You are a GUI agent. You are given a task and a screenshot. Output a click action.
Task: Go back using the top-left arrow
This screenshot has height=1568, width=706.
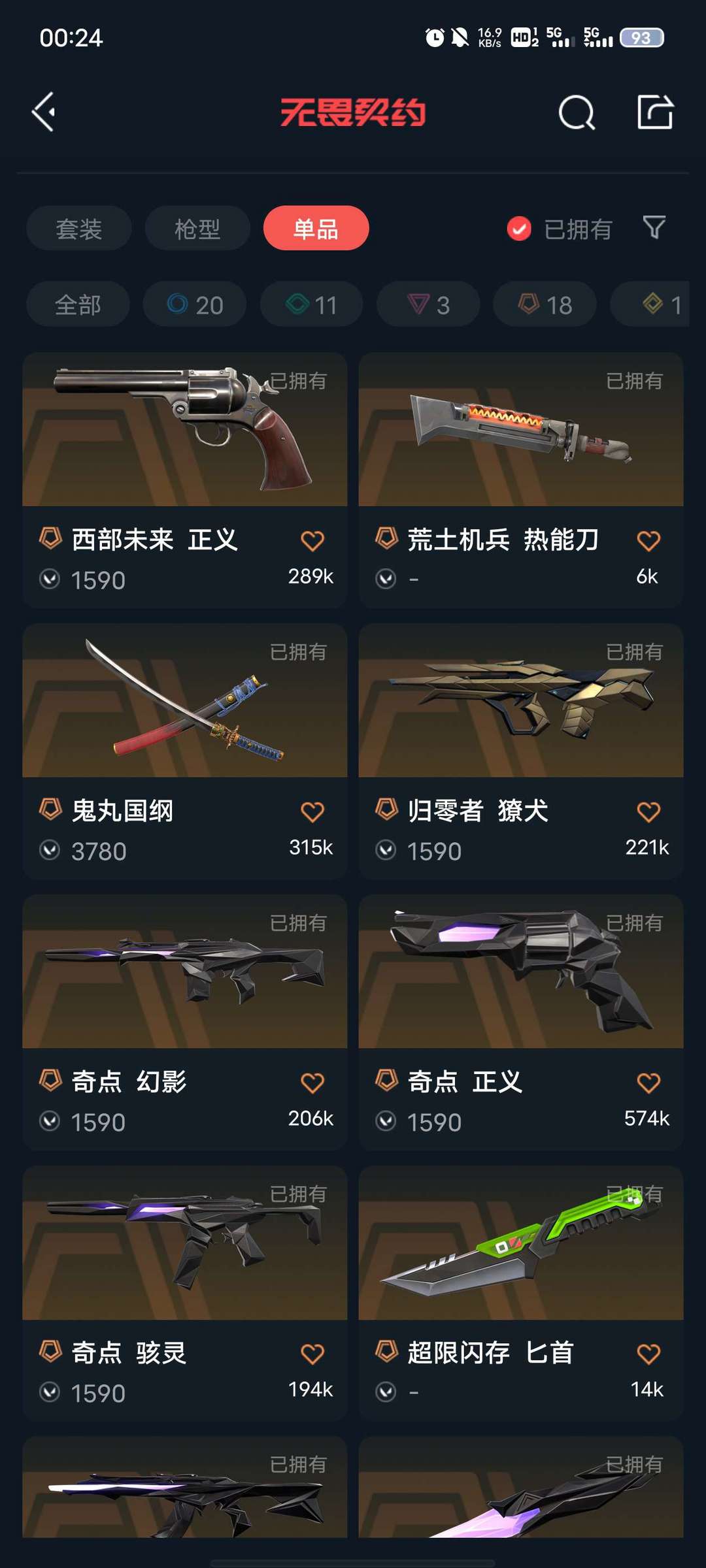coord(44,112)
